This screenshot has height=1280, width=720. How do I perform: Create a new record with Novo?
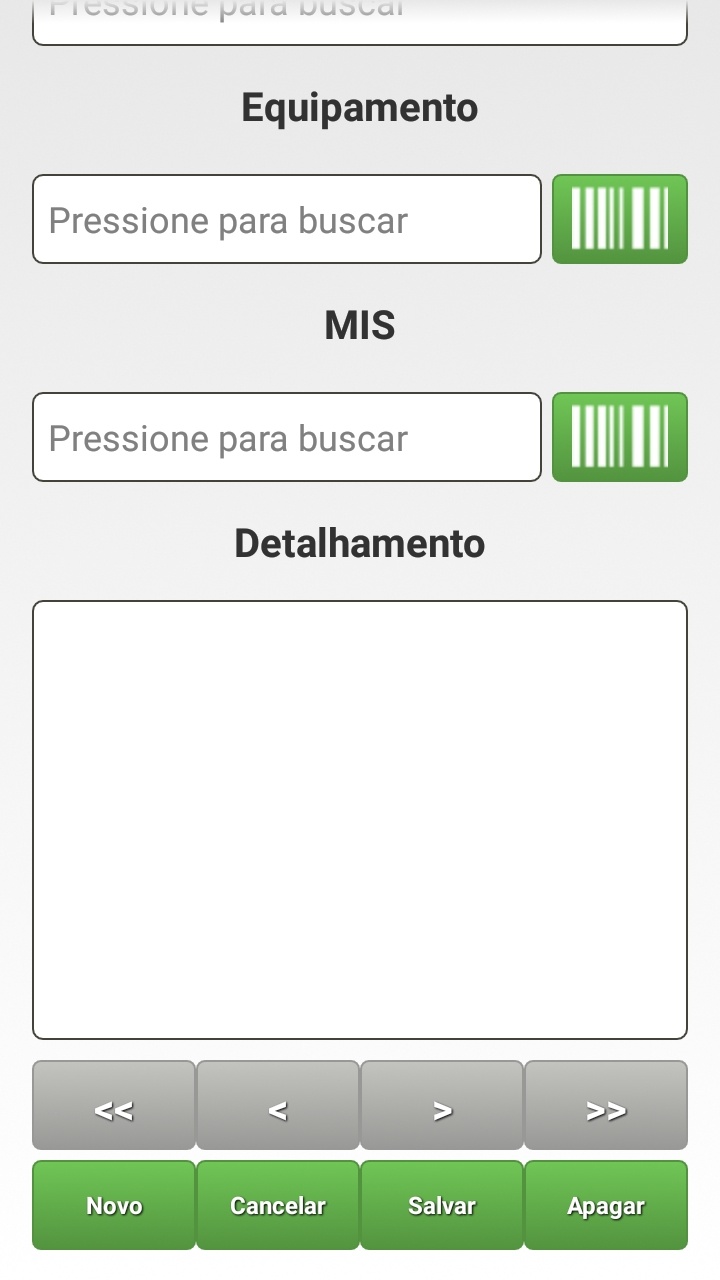tap(114, 1205)
